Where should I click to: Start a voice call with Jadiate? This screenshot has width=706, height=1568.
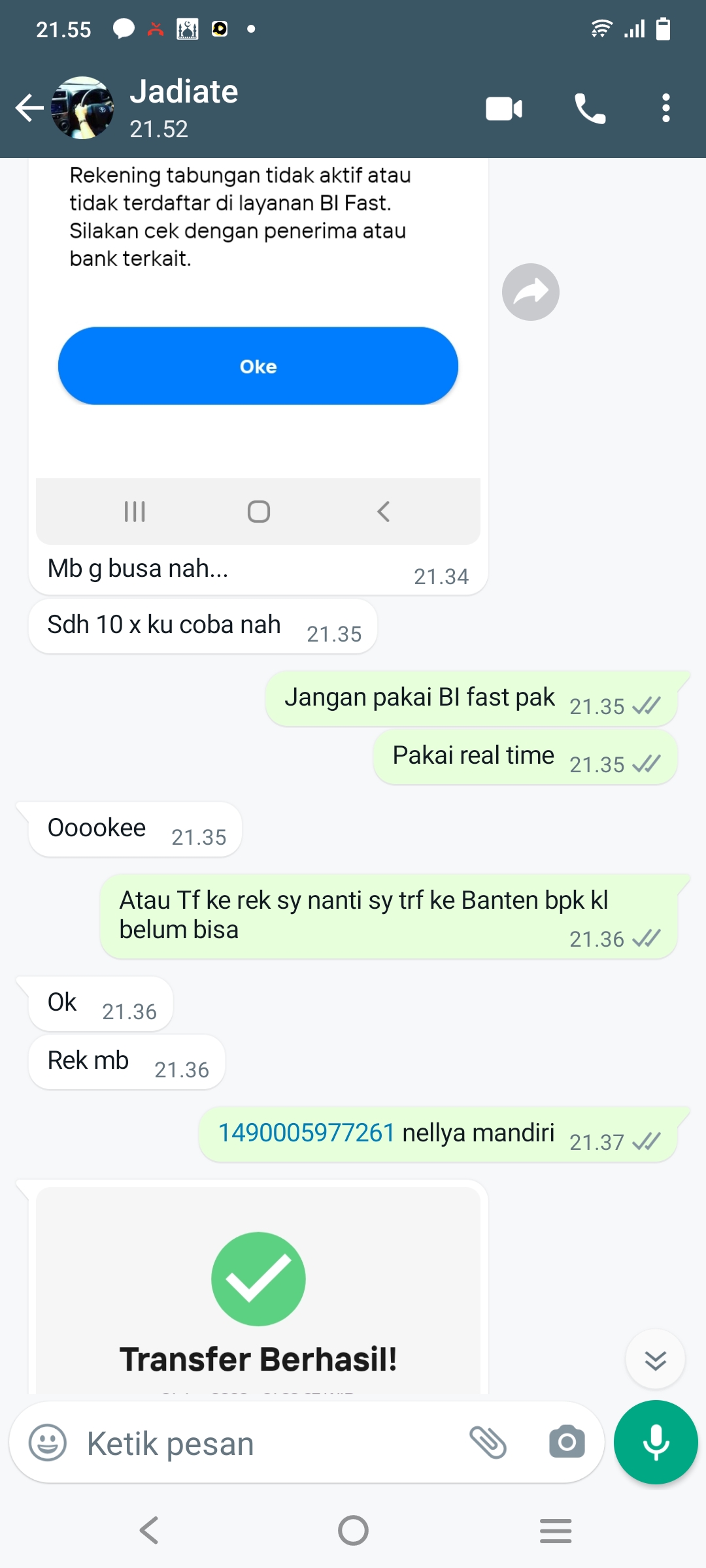590,108
